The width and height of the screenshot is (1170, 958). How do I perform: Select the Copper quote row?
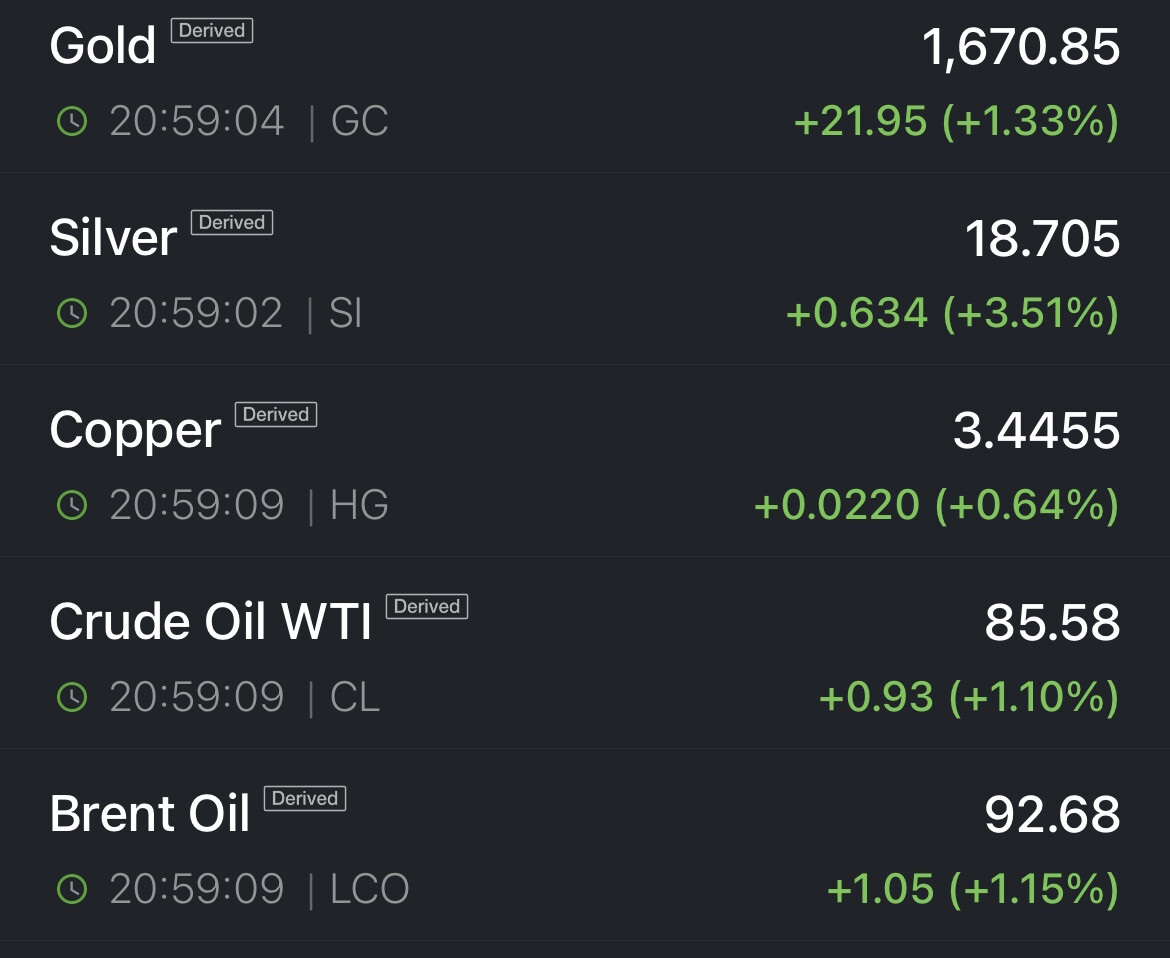[x=585, y=464]
